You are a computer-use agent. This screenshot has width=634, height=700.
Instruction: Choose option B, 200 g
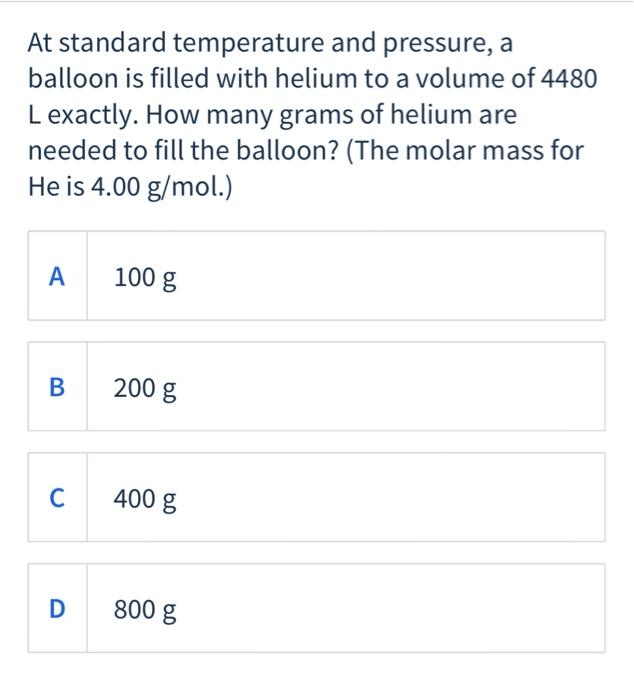(x=315, y=387)
